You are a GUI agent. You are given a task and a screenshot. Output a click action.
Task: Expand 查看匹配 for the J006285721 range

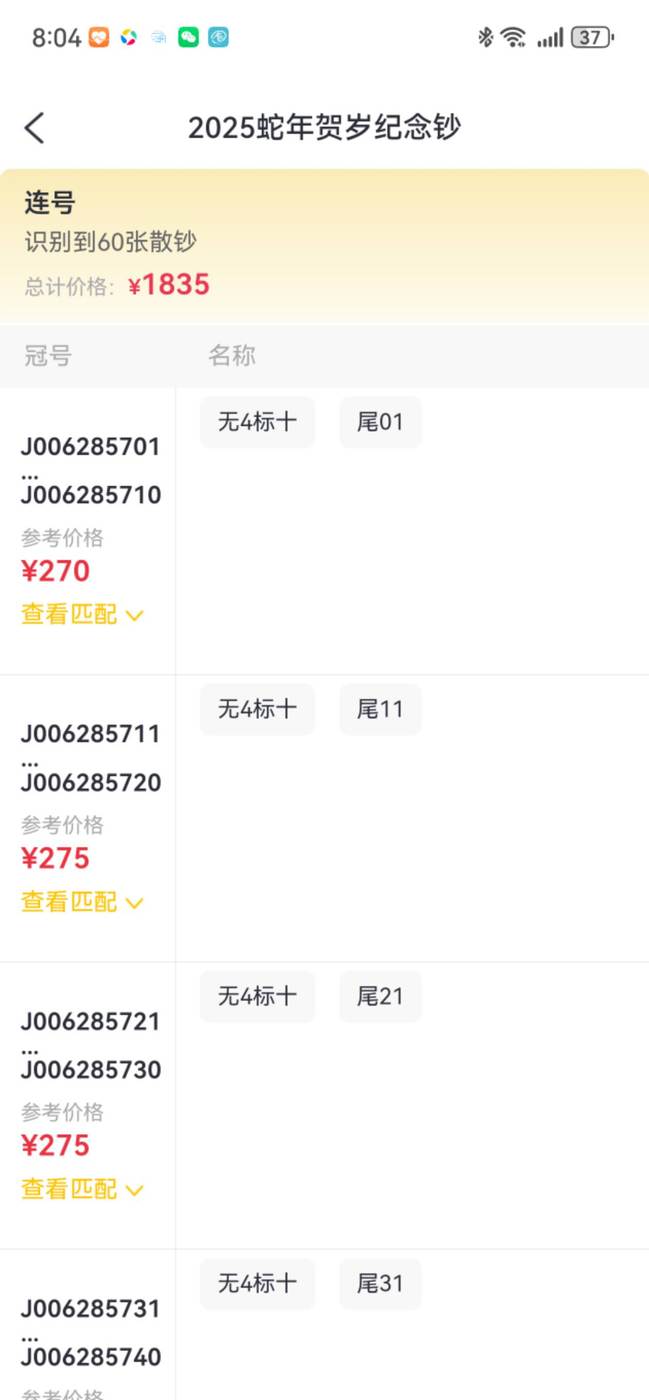tap(83, 1189)
